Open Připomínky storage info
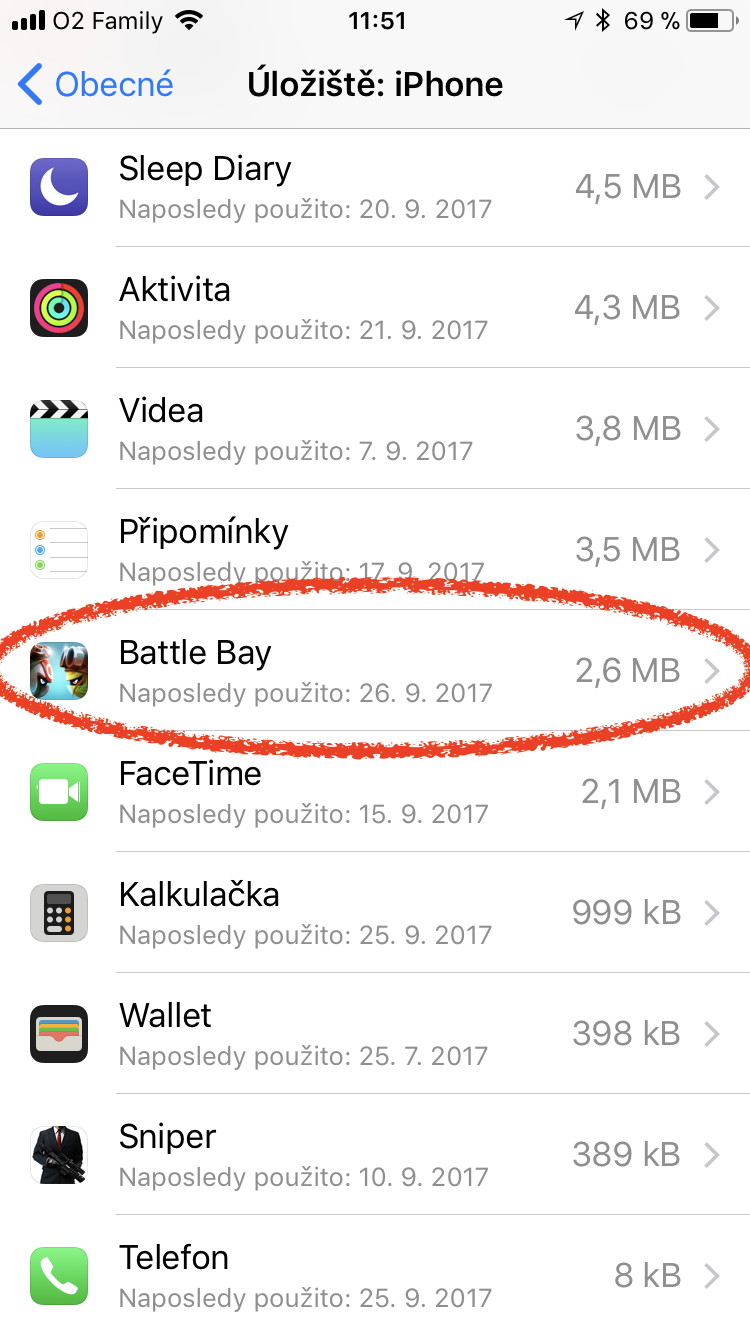Viewport: 750px width, 1334px height. tap(375, 550)
